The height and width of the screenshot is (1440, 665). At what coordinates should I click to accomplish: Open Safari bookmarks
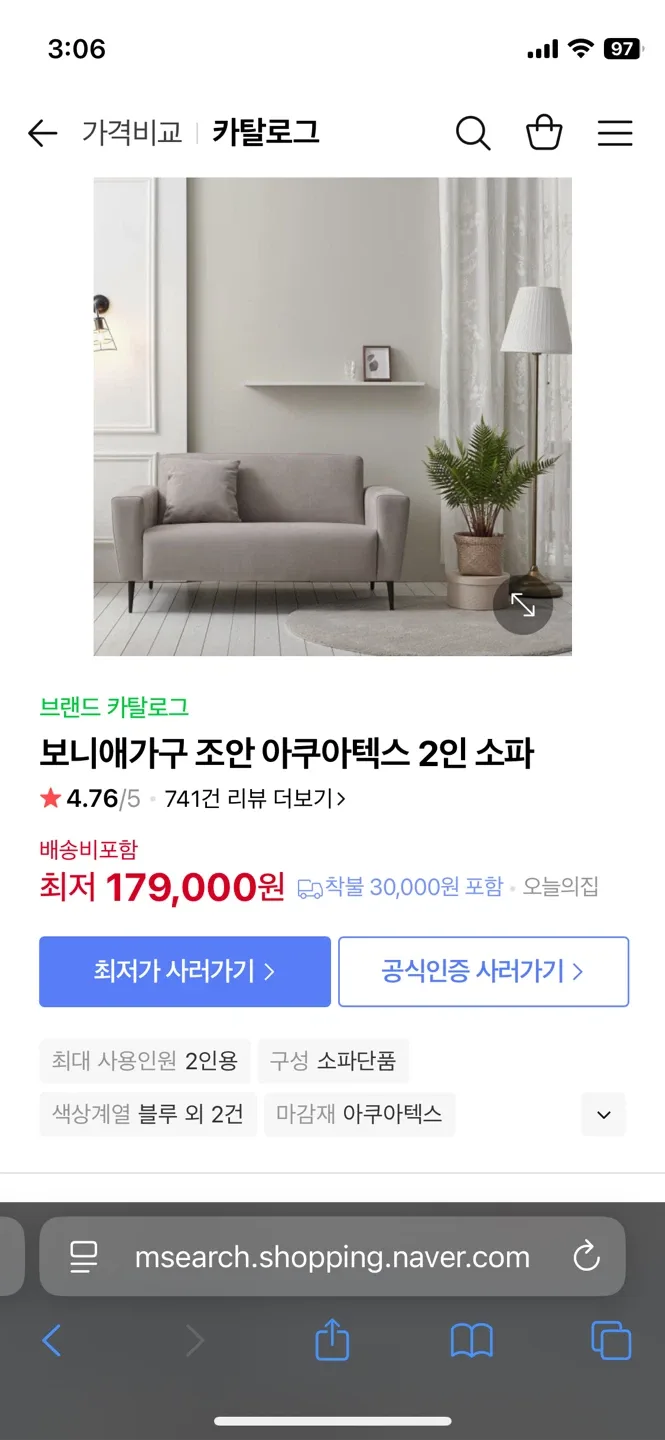pos(471,1340)
